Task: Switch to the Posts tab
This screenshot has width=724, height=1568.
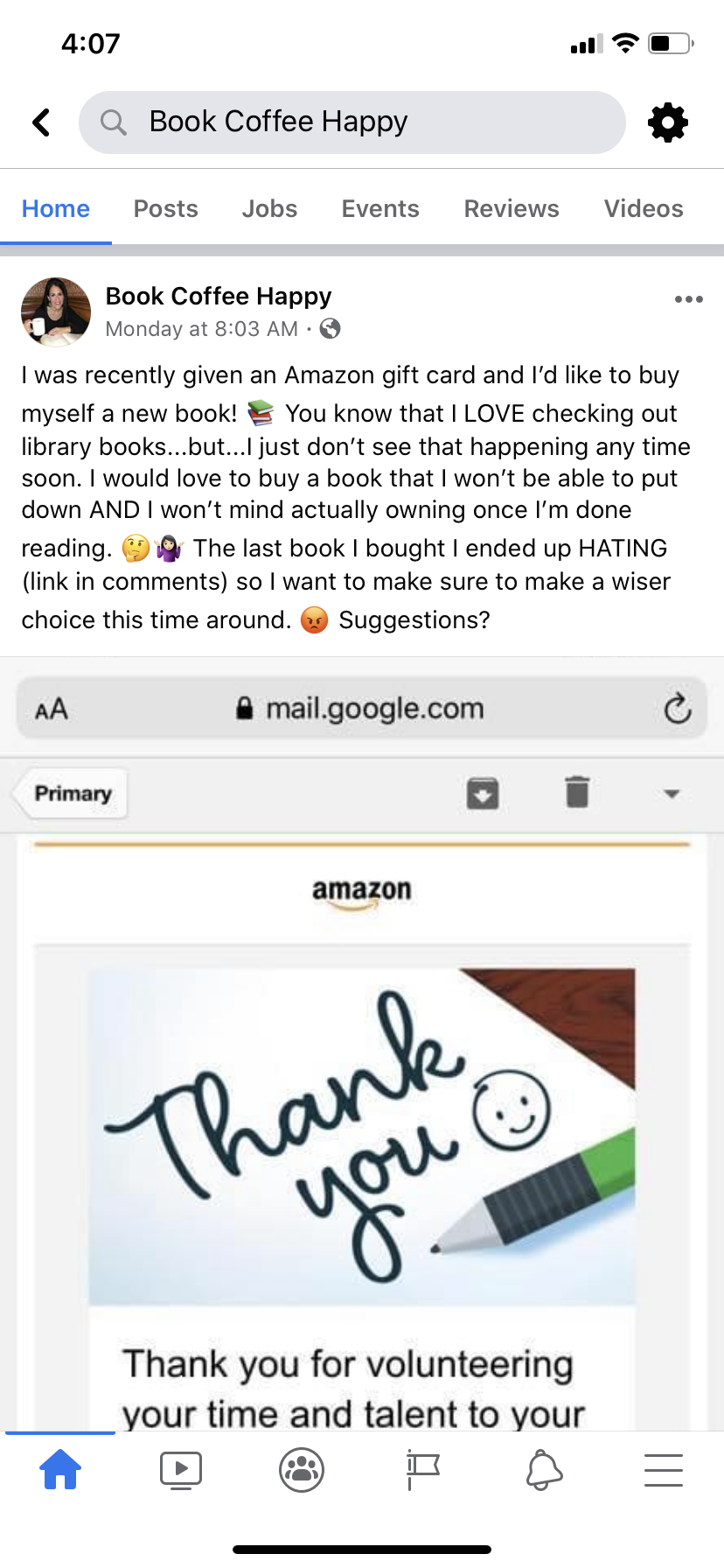Action: (165, 209)
